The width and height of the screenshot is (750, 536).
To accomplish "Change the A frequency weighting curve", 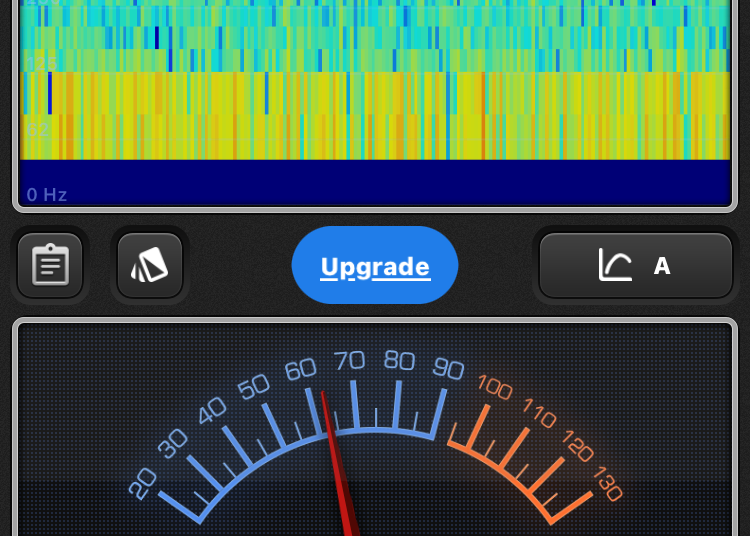I will 636,266.
